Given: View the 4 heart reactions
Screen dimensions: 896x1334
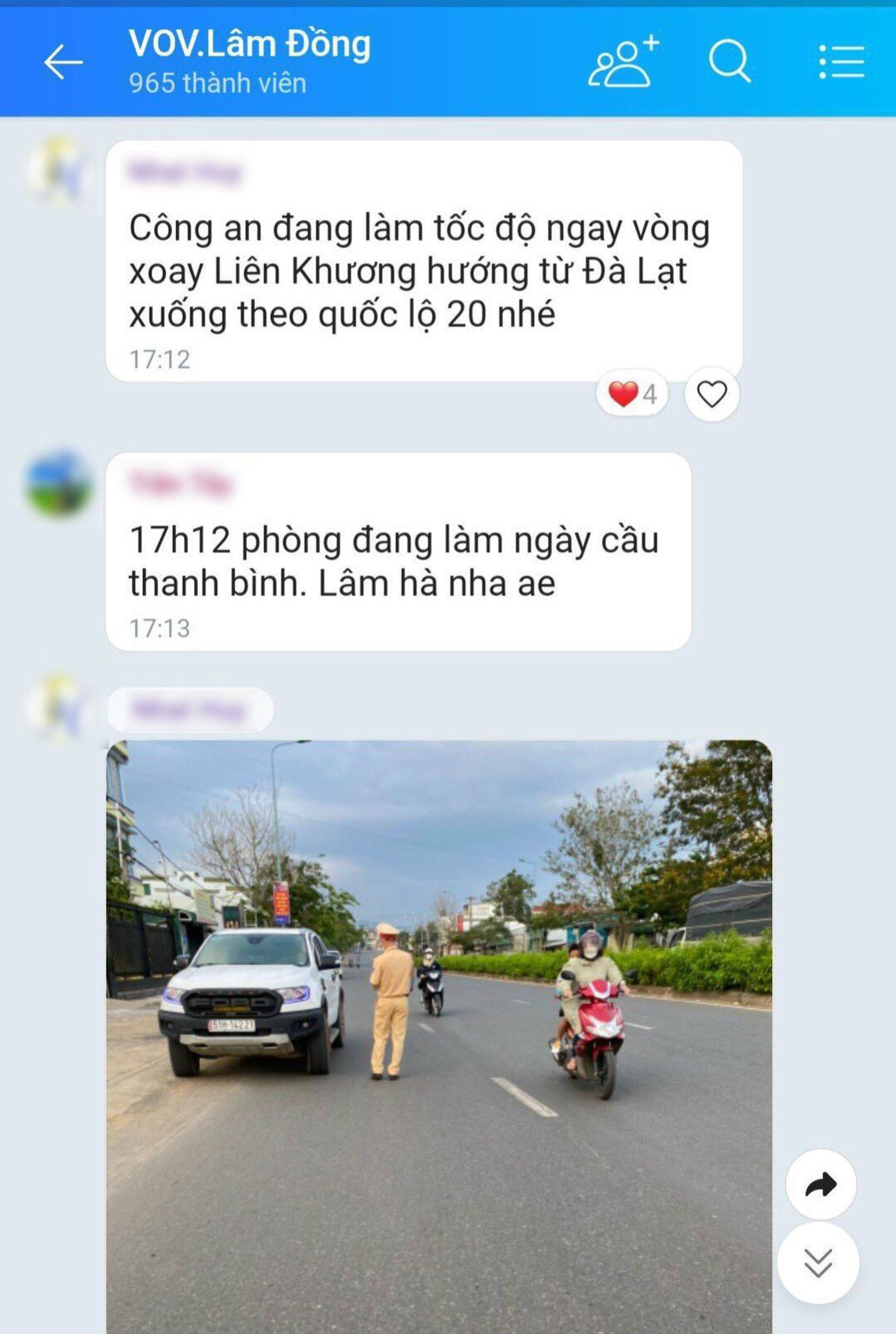Looking at the screenshot, I should click(x=632, y=394).
